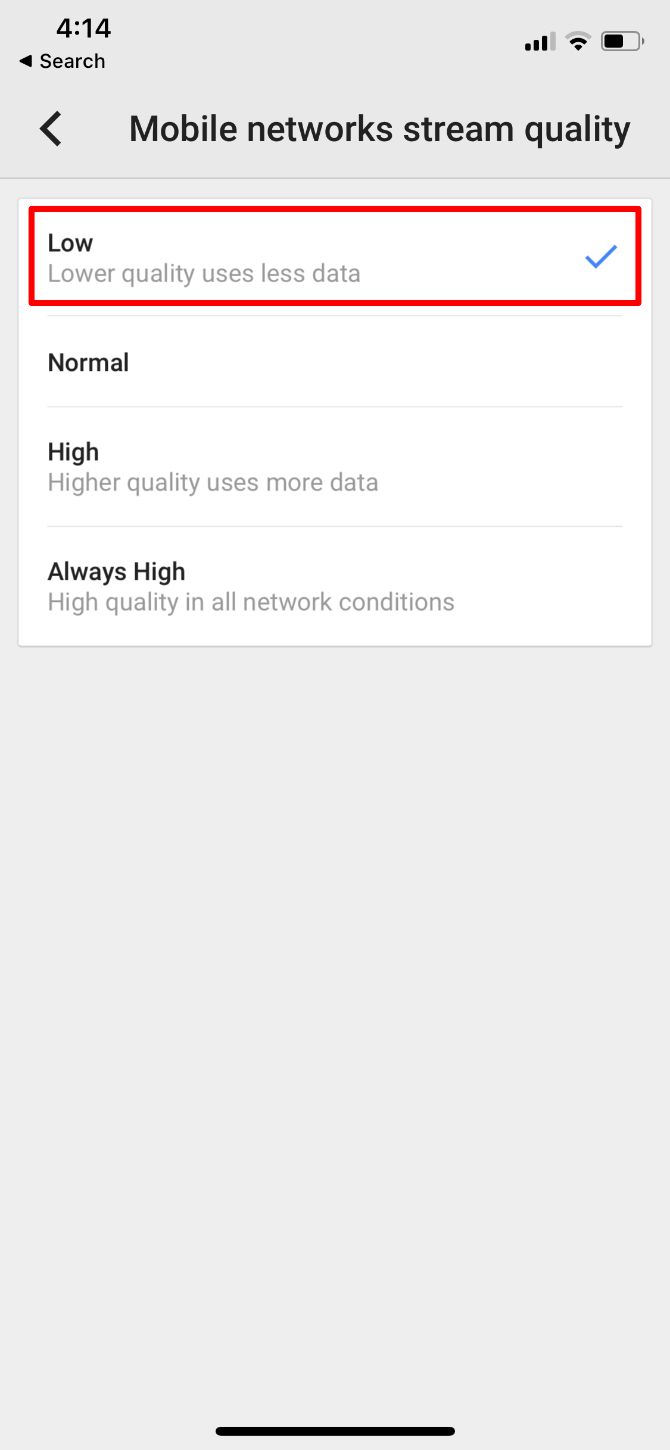The image size is (670, 1450).
Task: Set stream quality to High
Action: (x=334, y=467)
